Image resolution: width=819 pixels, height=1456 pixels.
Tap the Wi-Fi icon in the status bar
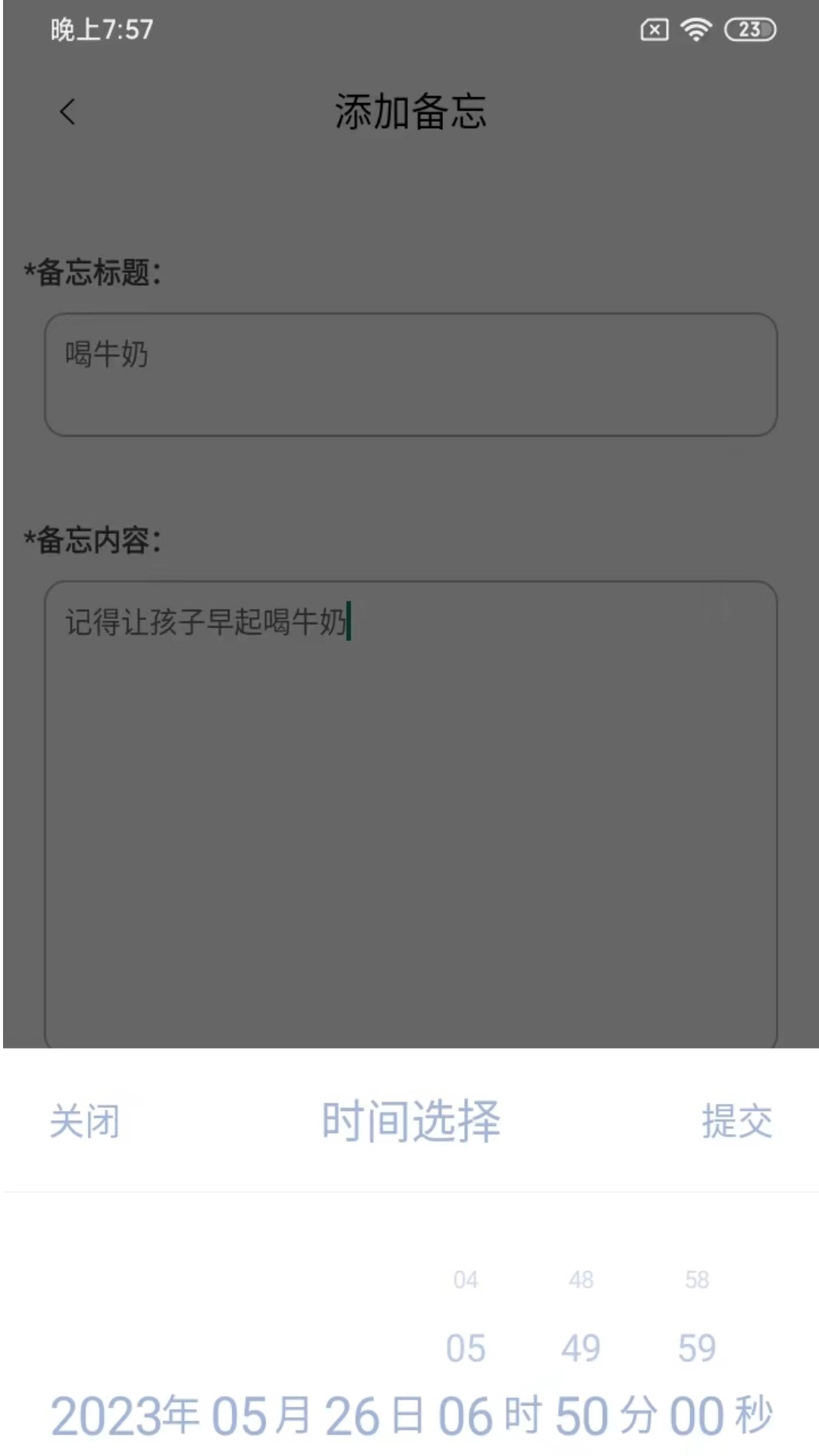pos(695,30)
